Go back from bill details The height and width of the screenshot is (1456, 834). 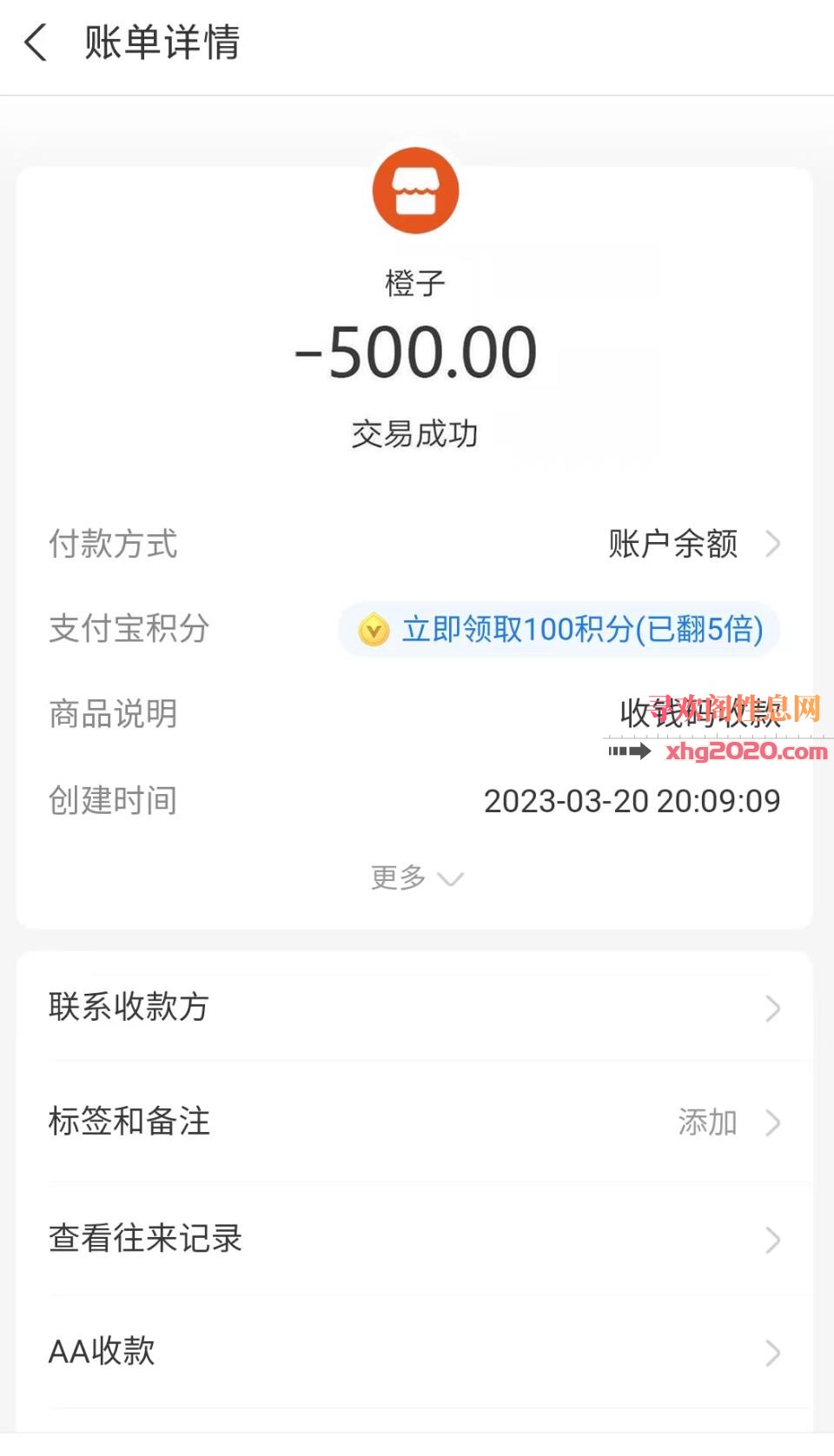click(x=36, y=43)
